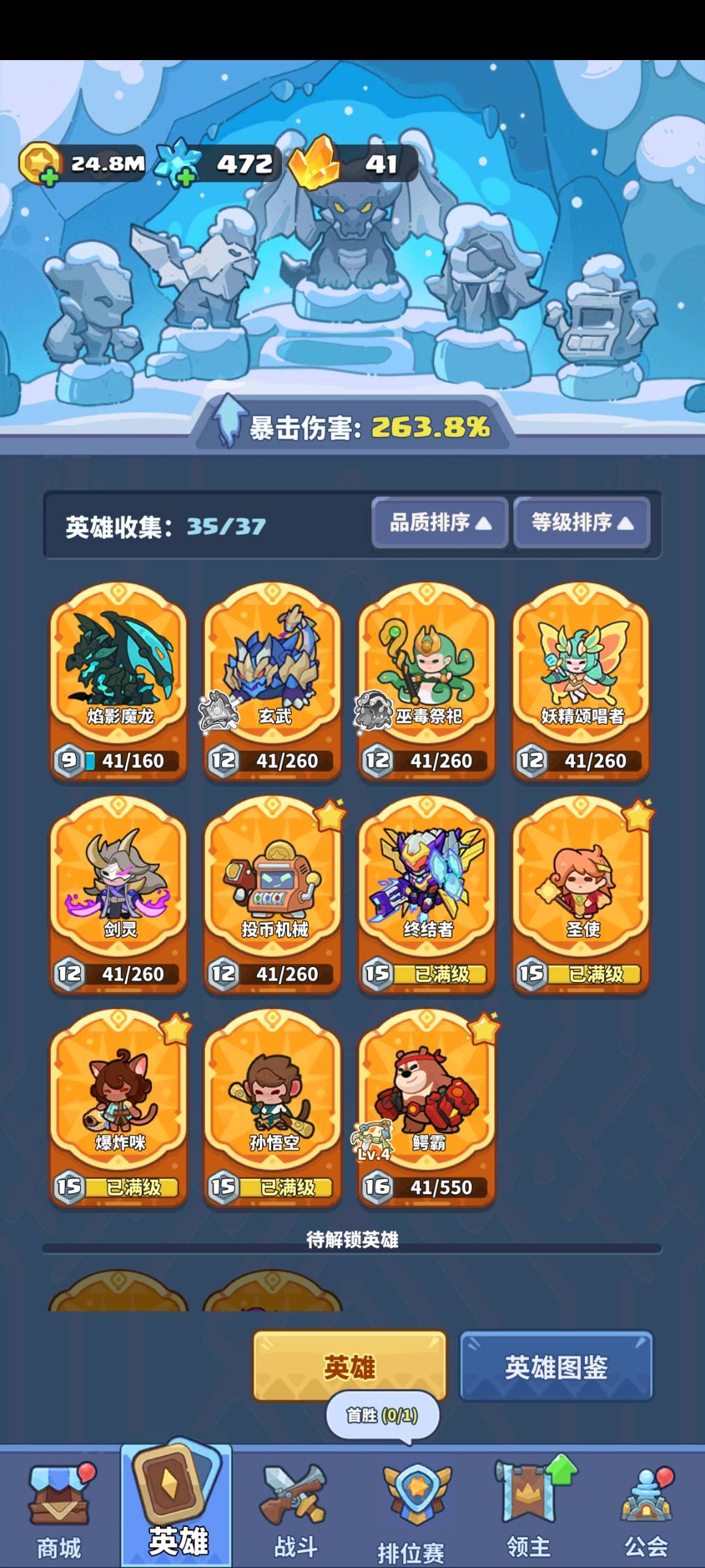The height and width of the screenshot is (1568, 705).
Task: Open the 巫毒祭祀 hero card
Action: click(427, 681)
